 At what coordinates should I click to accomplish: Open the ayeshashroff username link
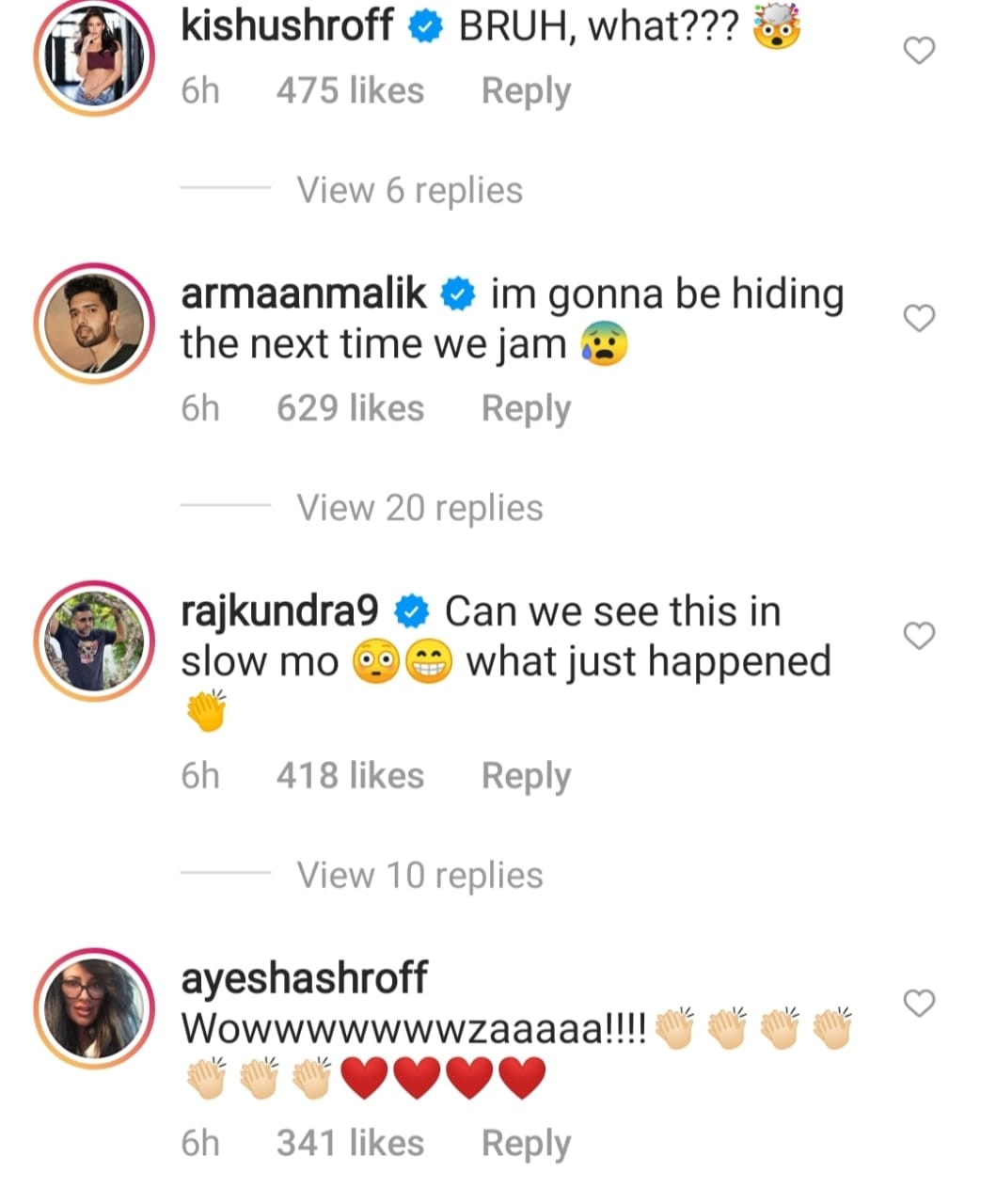tap(304, 978)
